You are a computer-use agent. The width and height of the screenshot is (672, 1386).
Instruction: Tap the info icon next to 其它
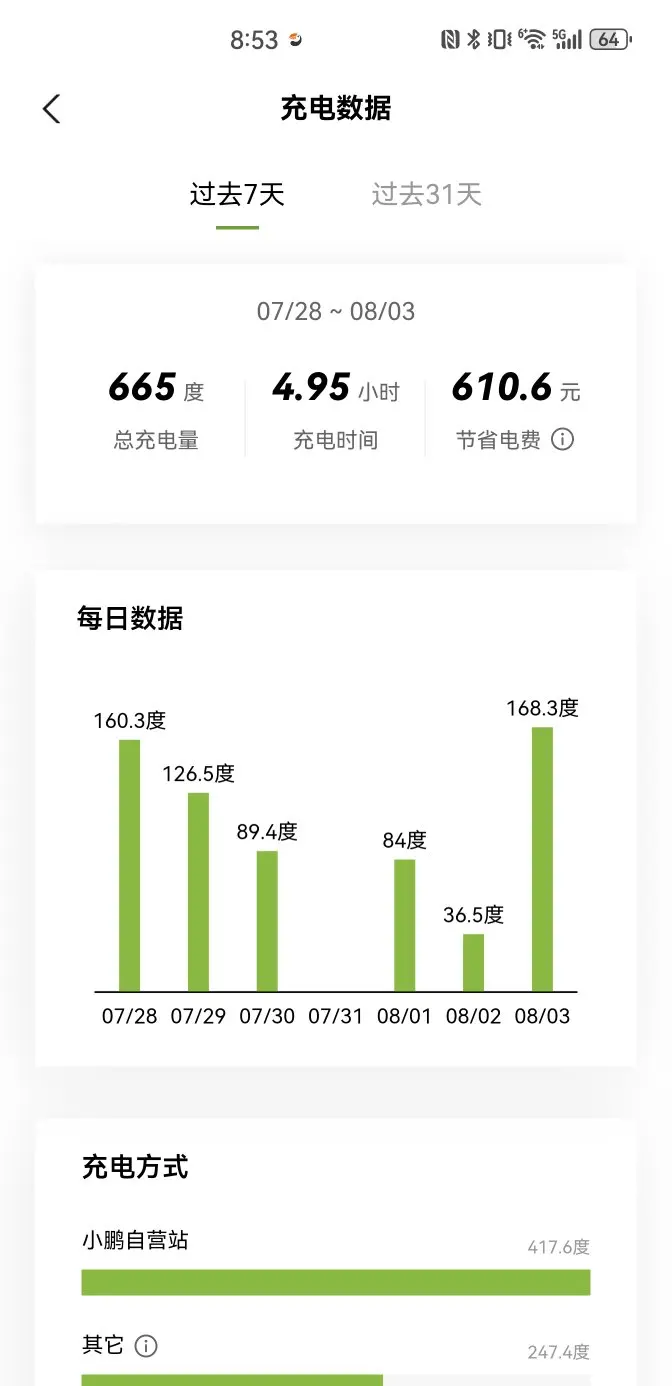146,1346
